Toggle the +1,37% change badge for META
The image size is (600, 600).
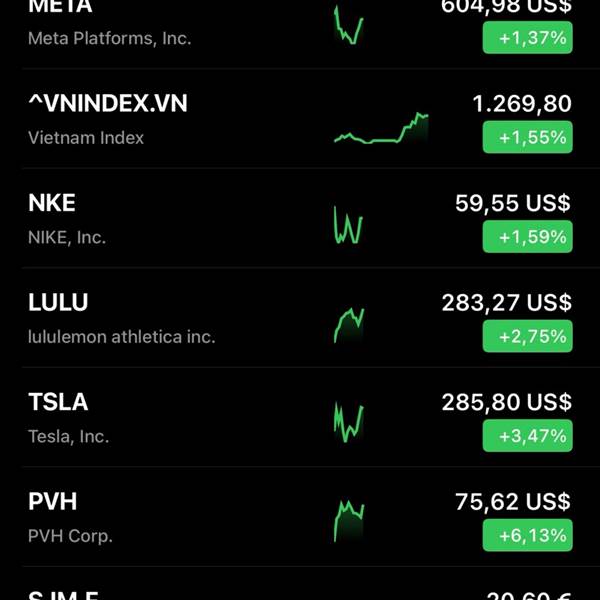click(x=527, y=38)
